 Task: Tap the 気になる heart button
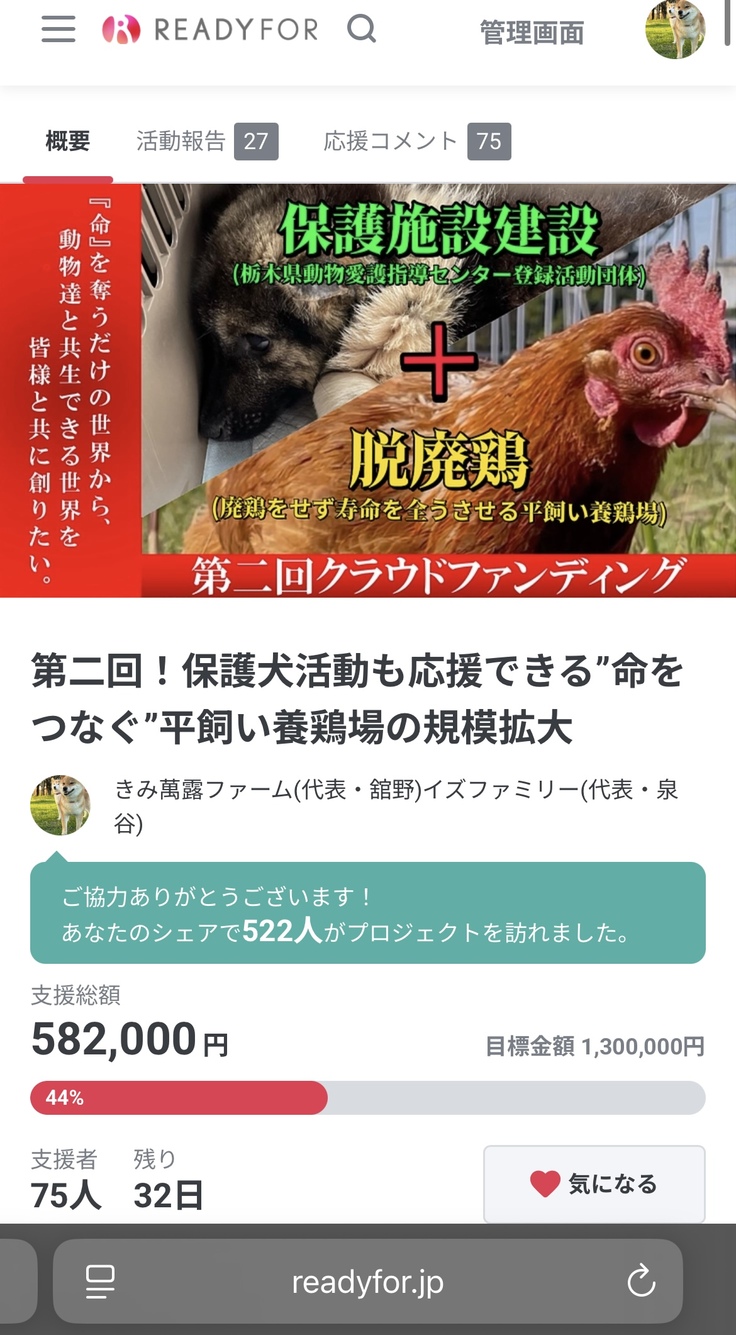tap(594, 1184)
